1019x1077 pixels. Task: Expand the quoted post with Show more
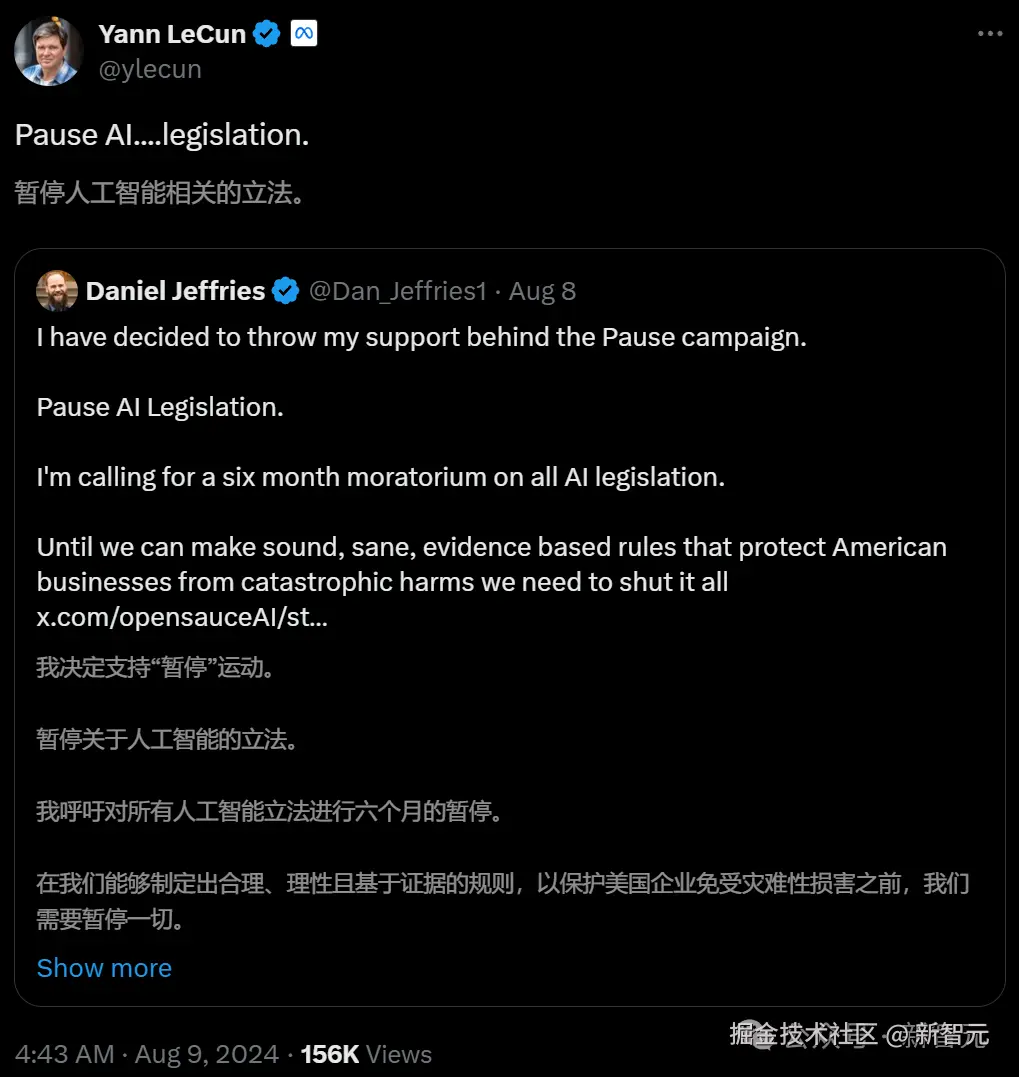[x=104, y=968]
